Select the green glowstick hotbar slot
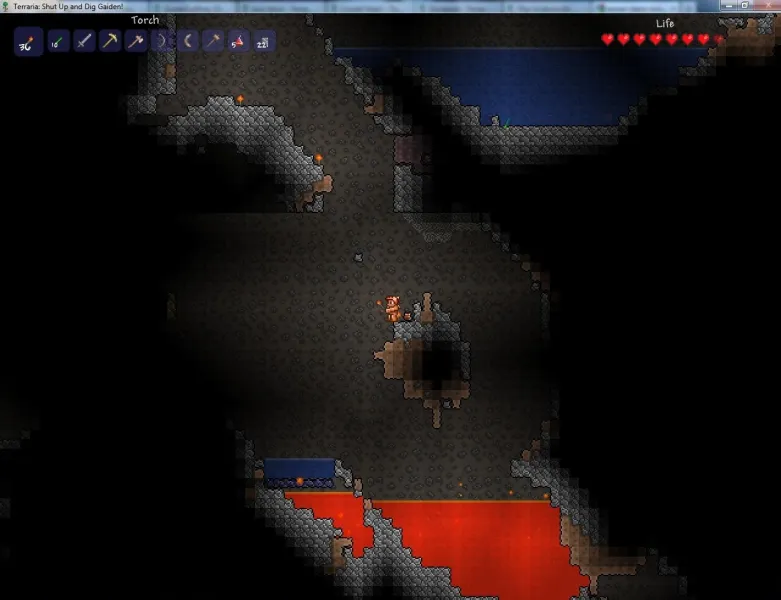 click(x=59, y=42)
